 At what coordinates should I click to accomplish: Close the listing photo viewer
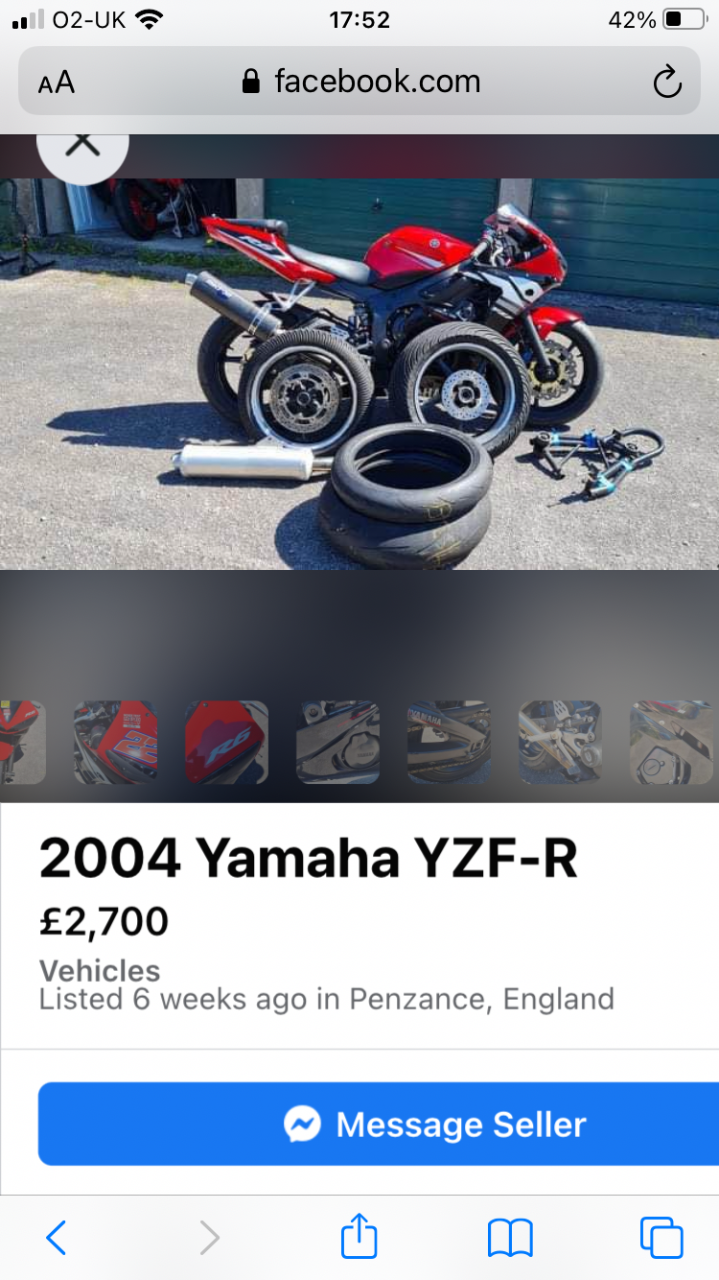[x=83, y=147]
